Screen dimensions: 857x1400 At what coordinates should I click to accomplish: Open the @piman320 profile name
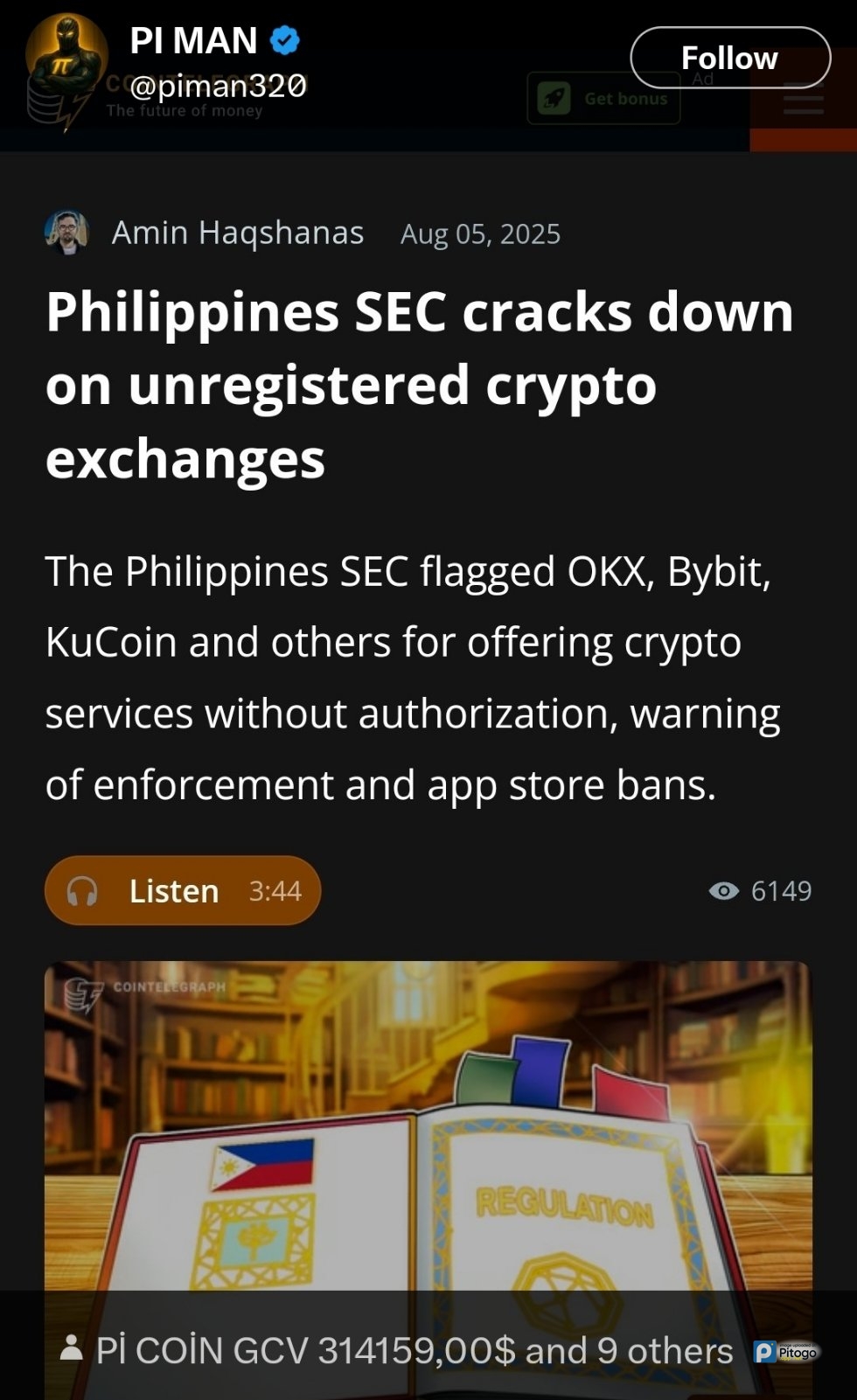point(218,86)
